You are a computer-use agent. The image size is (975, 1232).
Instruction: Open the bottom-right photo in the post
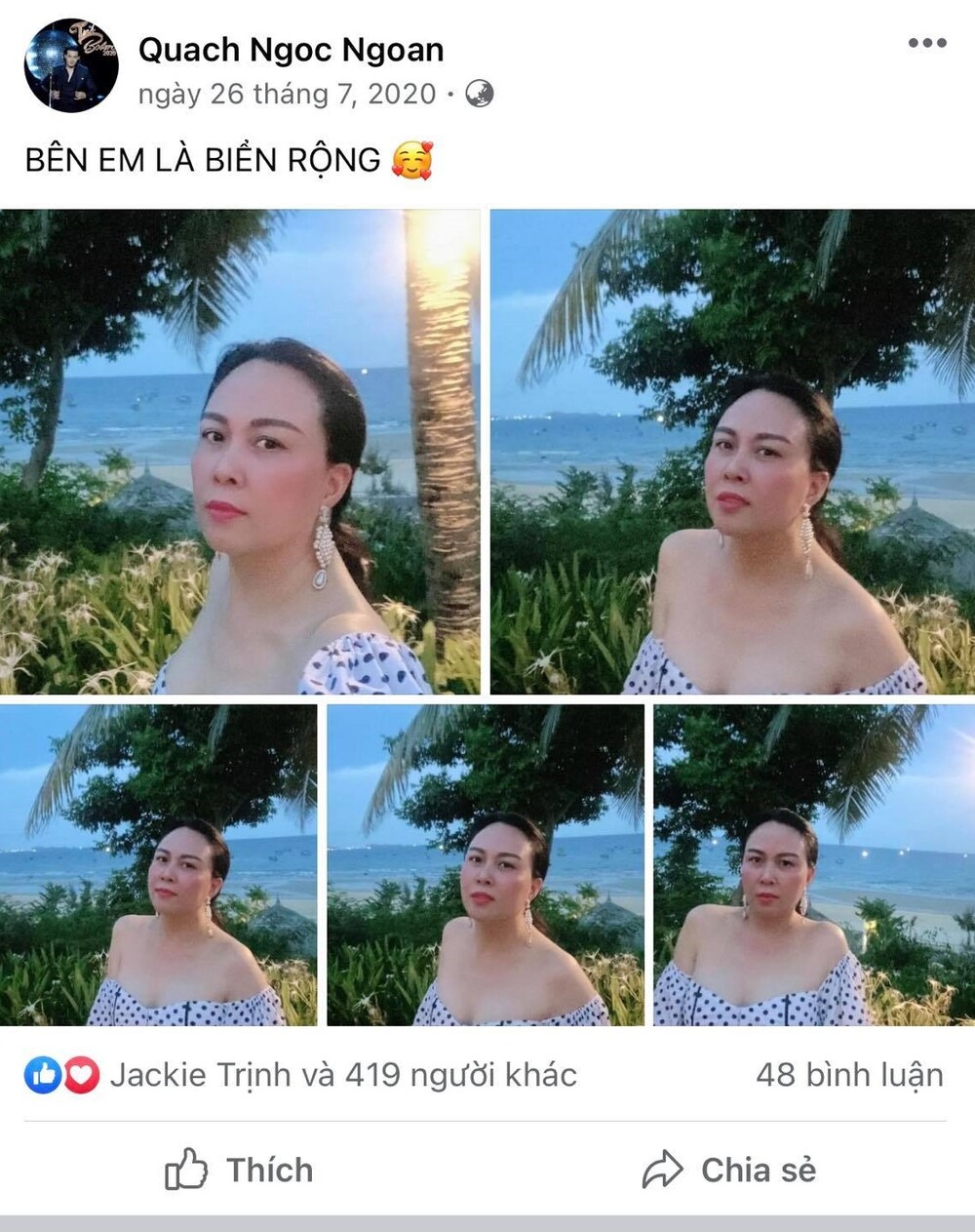pyautogui.click(x=813, y=865)
